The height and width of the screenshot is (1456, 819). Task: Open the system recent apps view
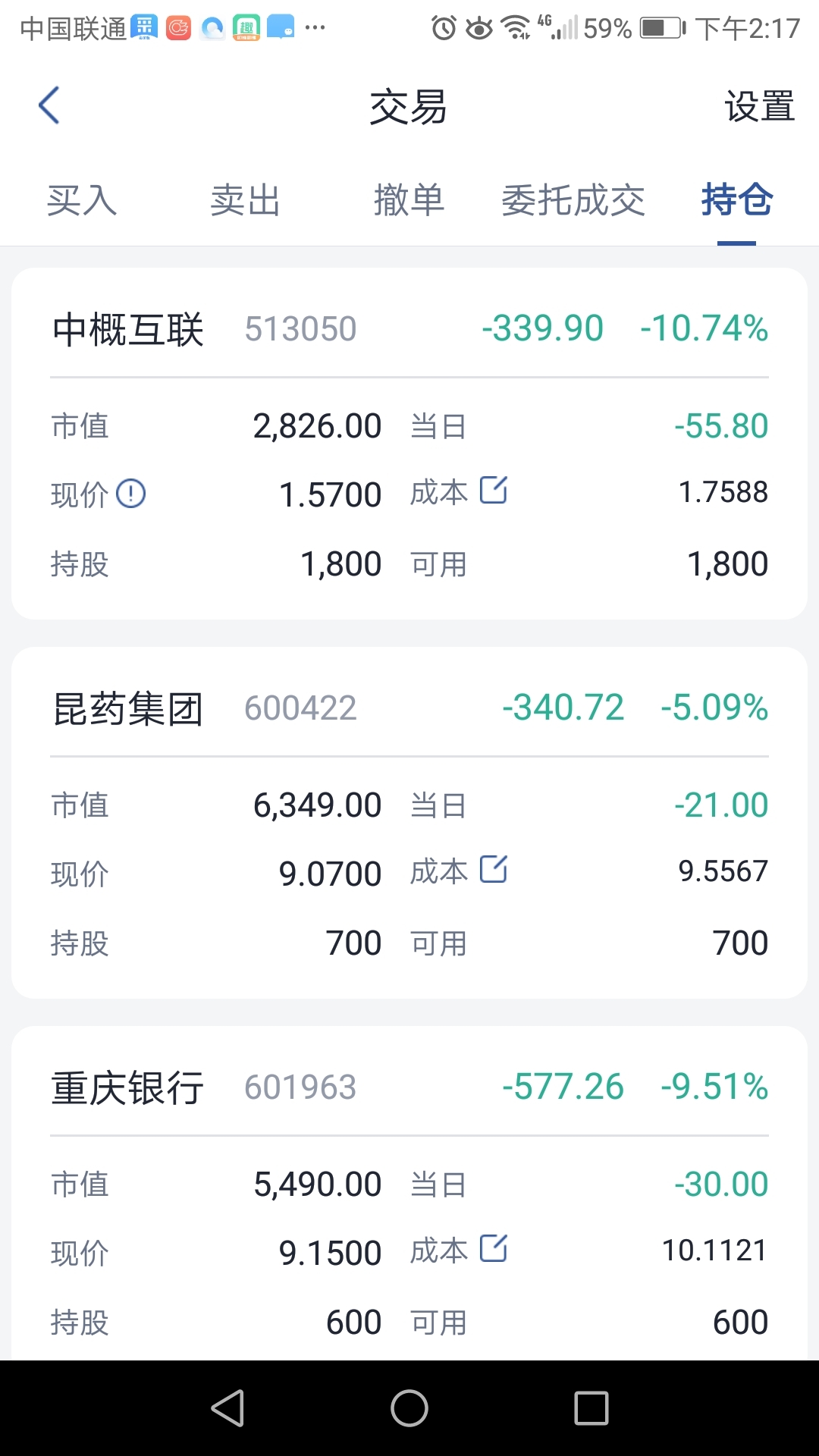coord(591,1408)
